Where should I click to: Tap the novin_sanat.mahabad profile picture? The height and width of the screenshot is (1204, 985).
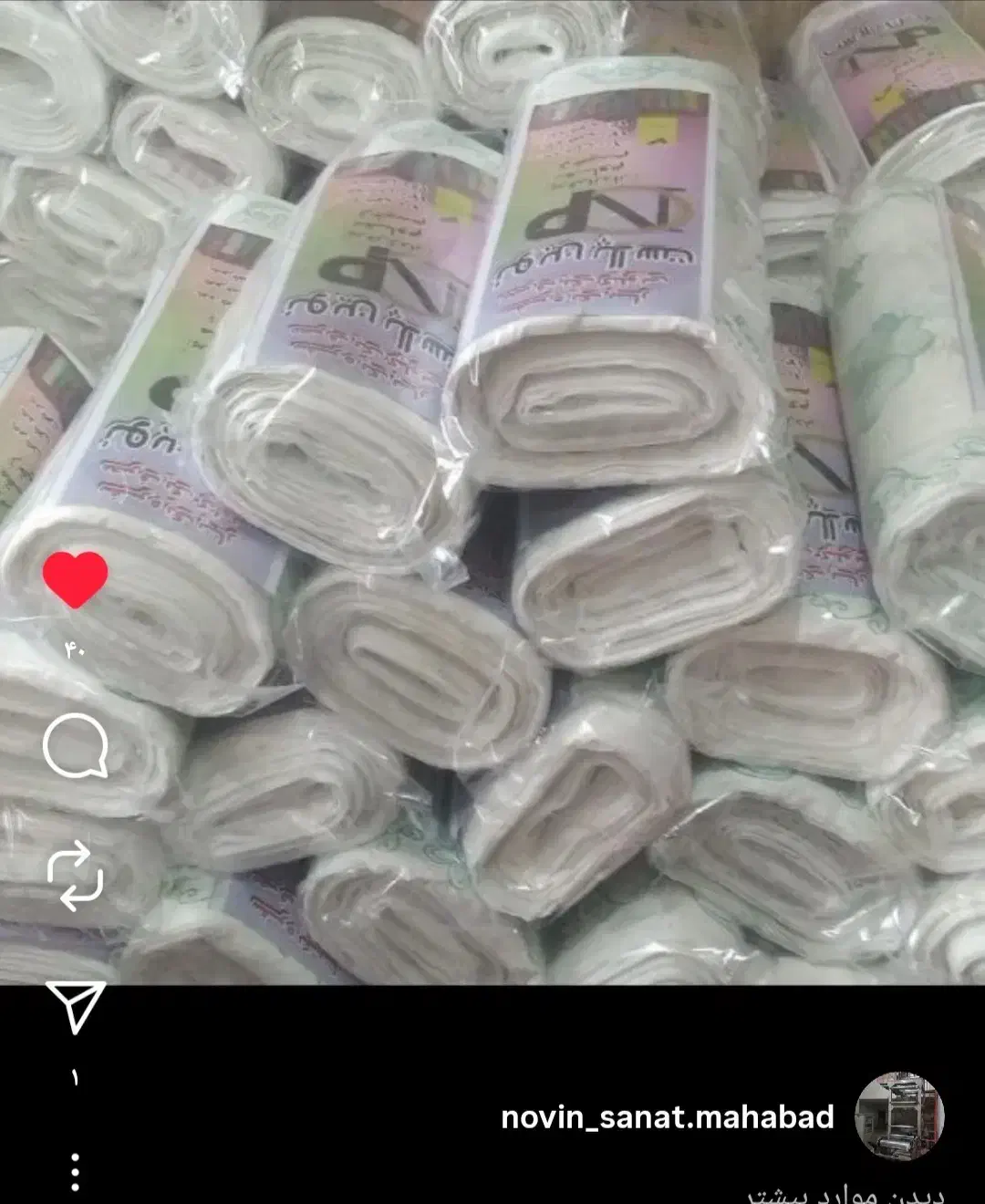(x=898, y=1116)
